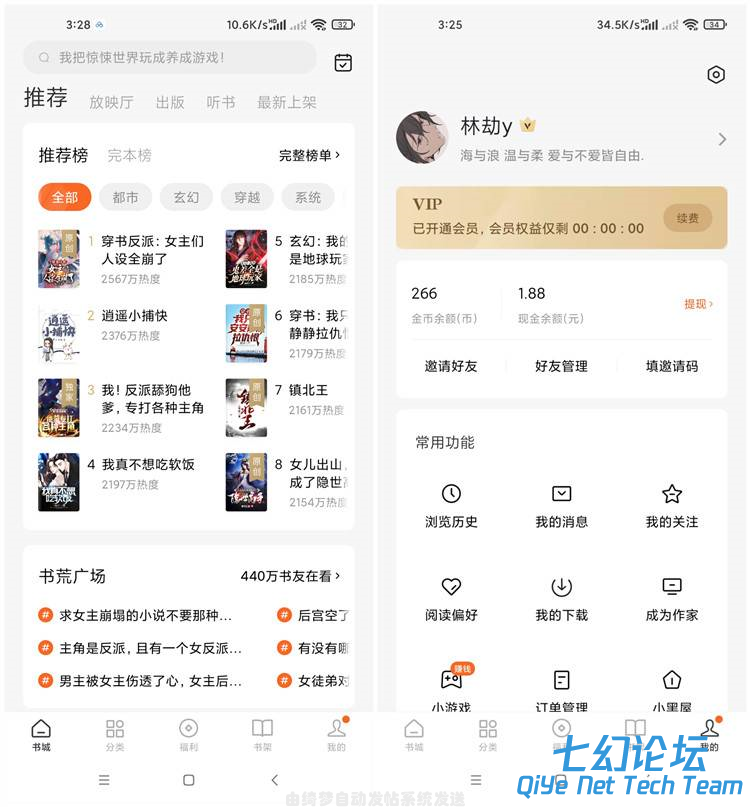Go to the 福利 tab

tap(188, 735)
